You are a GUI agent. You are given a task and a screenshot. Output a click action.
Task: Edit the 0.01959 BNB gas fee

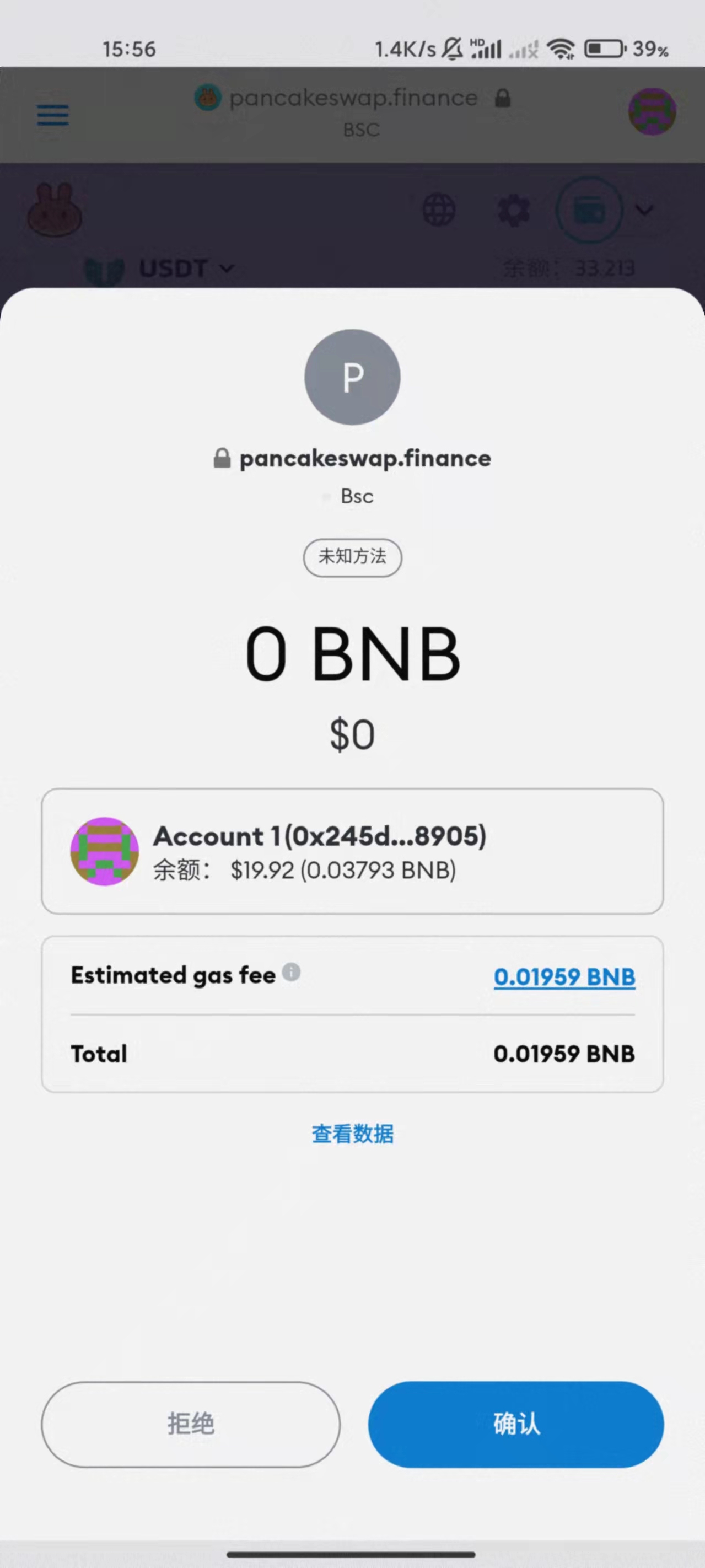point(564,976)
